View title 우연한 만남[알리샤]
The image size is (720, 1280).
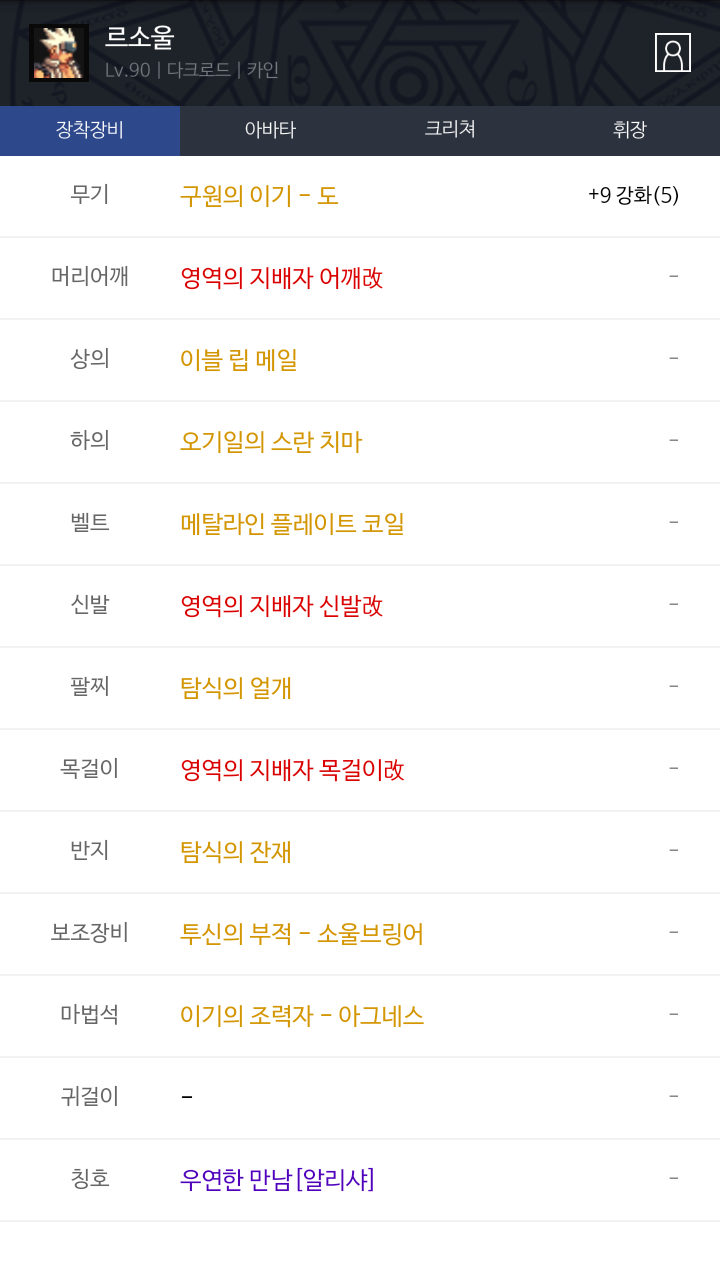coord(277,1180)
